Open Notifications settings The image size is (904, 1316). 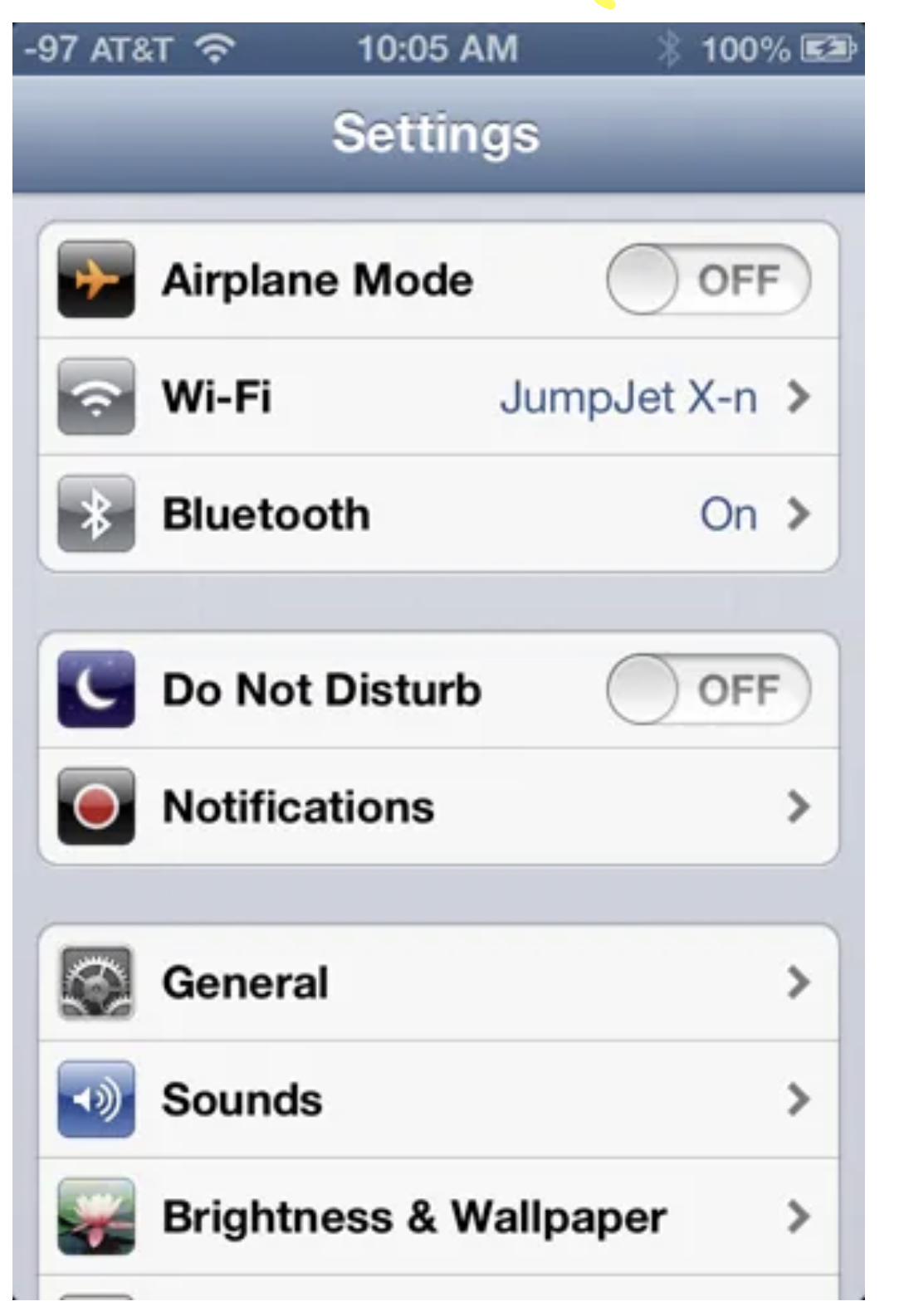click(438, 807)
